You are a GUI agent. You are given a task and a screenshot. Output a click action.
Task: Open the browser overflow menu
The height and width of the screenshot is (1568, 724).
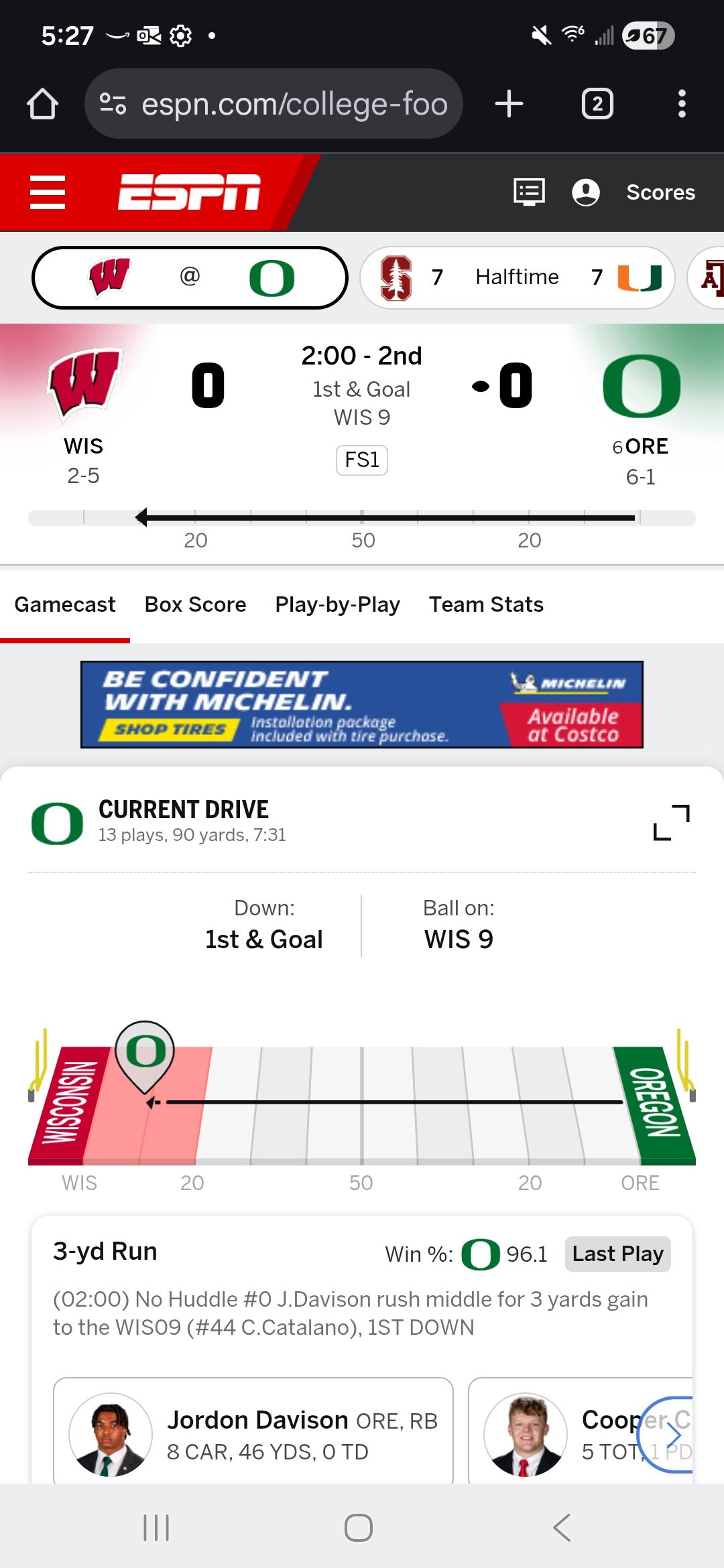tap(682, 105)
